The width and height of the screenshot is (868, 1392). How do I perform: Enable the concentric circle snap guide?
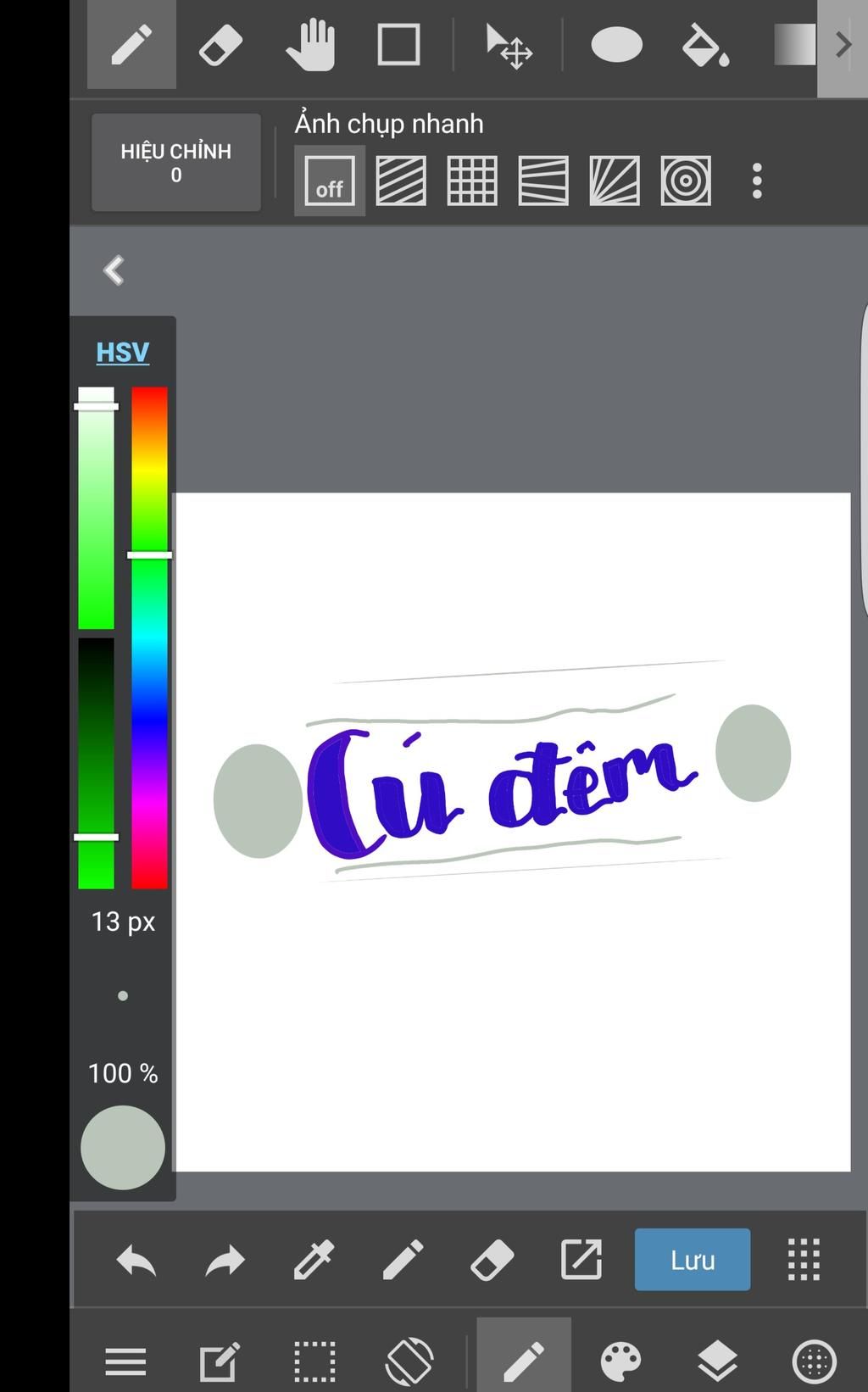click(686, 181)
